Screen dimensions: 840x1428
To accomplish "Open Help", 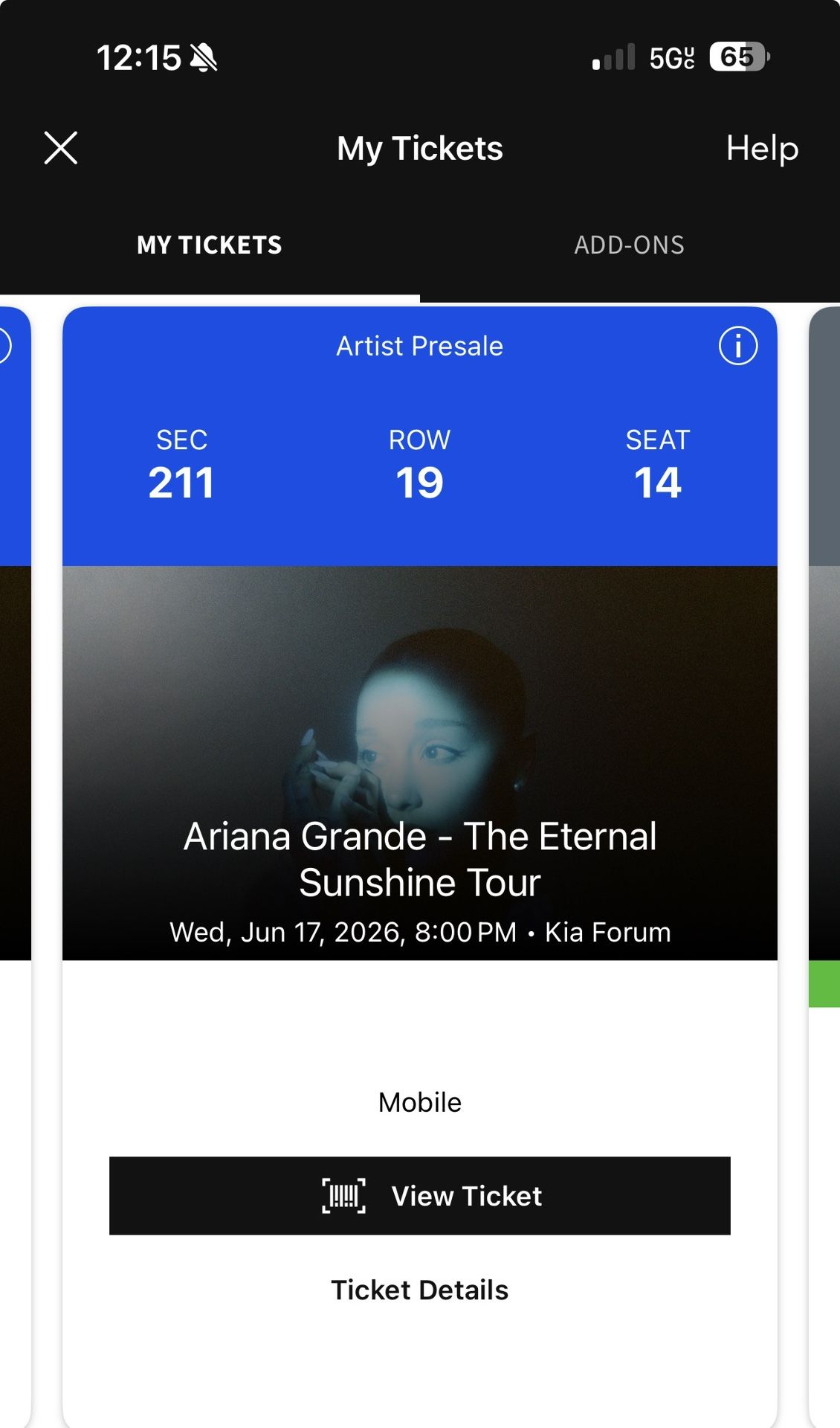I will (761, 148).
